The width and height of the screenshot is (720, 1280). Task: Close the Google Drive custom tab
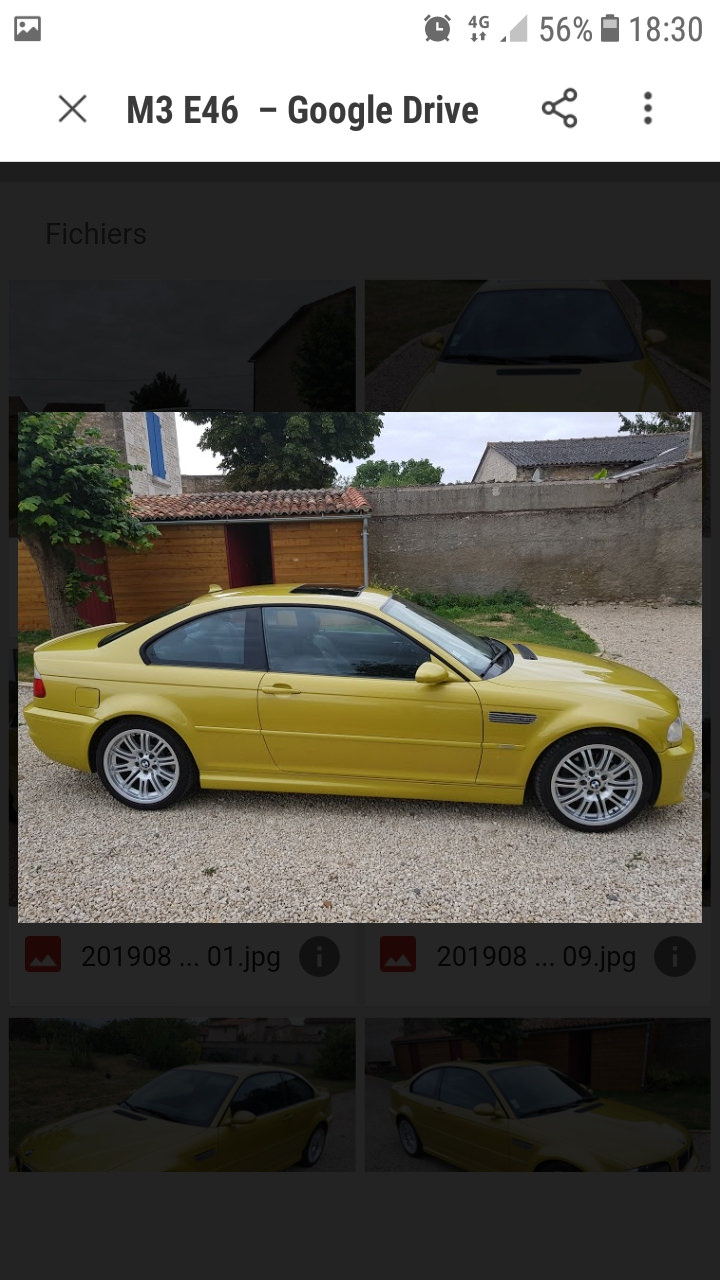point(72,109)
